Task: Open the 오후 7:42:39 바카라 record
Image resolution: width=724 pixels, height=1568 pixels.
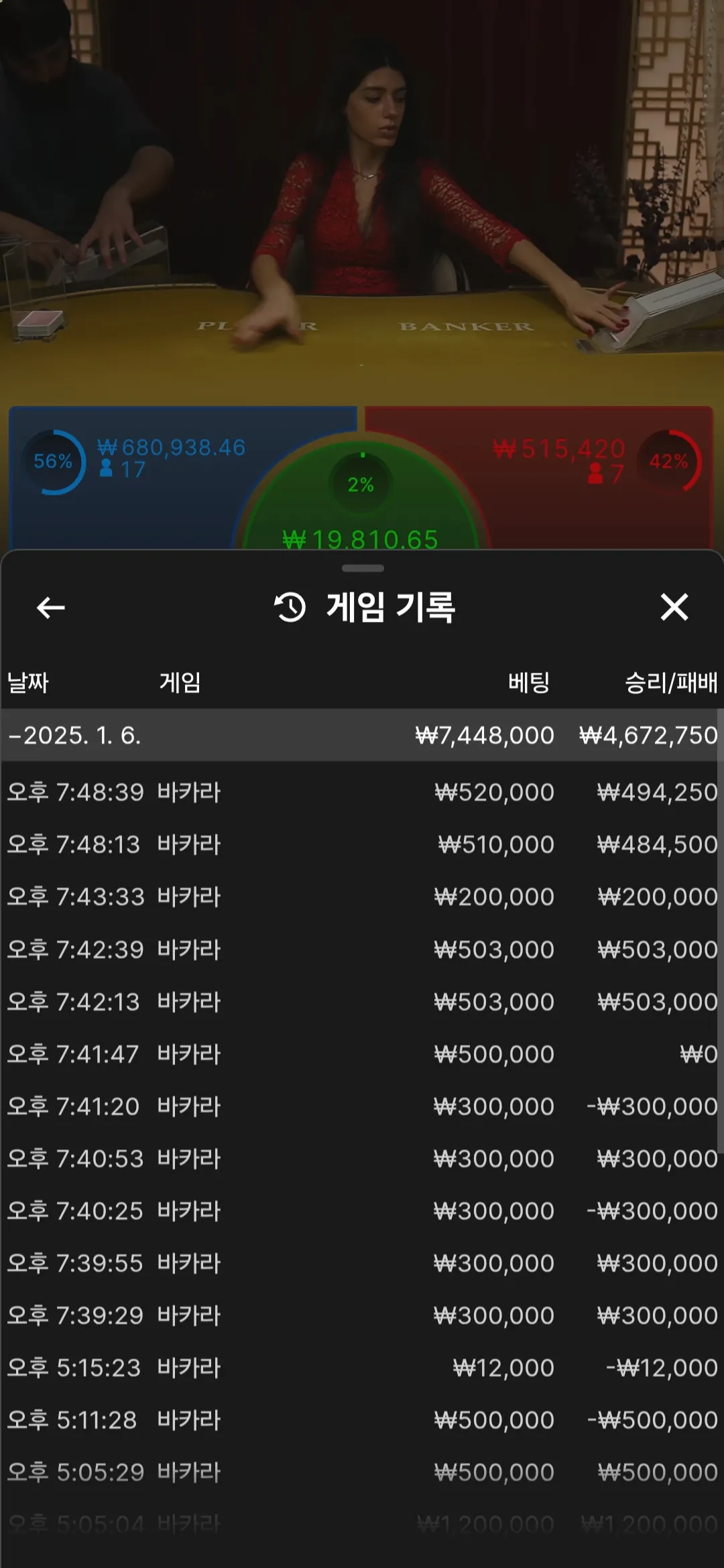Action: (362, 949)
